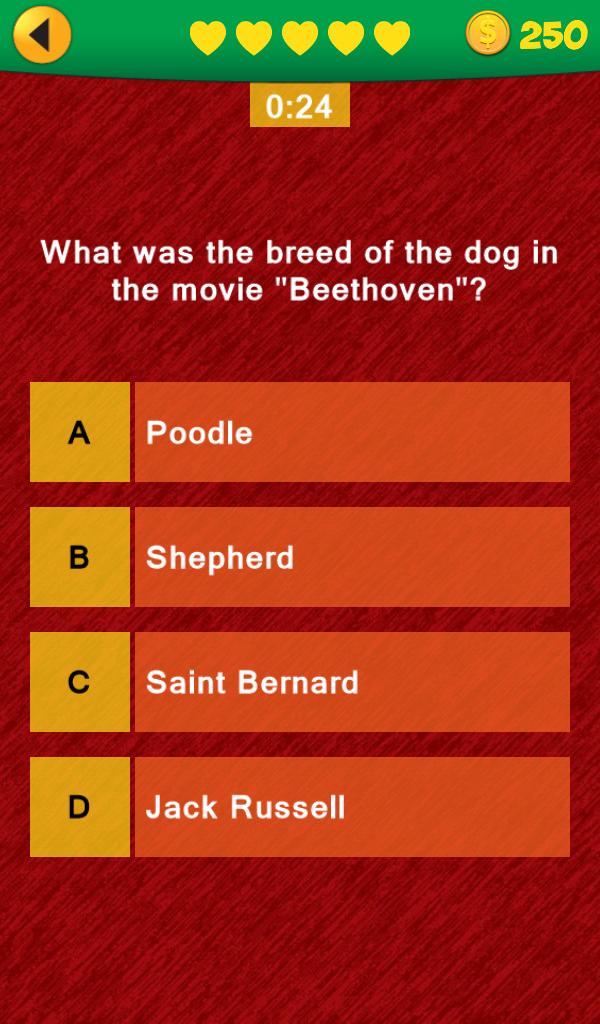This screenshot has height=1024, width=600.
Task: Go back using the arrow button
Action: (42, 35)
